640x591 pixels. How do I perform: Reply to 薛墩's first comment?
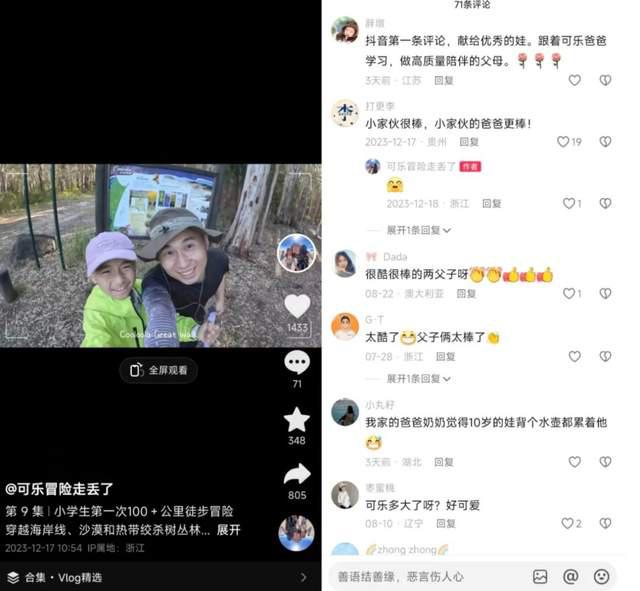443,80
